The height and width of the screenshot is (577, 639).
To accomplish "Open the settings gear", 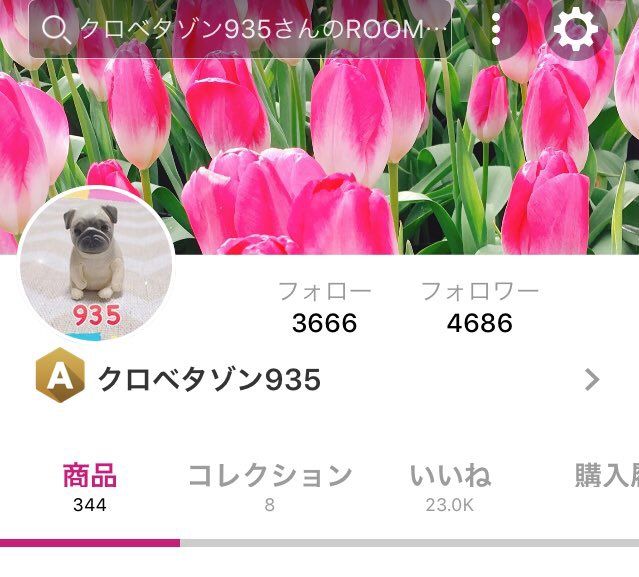I will pyautogui.click(x=575, y=30).
